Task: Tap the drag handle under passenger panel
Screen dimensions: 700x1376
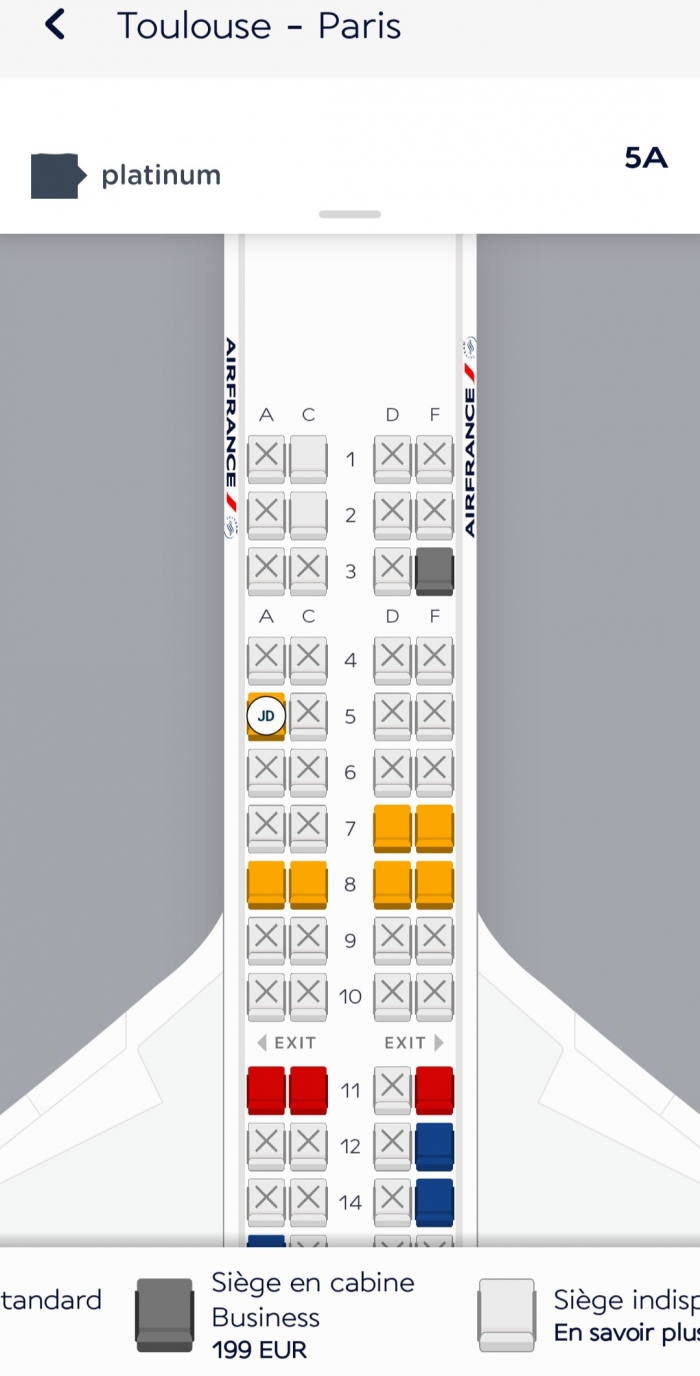Action: pos(350,214)
